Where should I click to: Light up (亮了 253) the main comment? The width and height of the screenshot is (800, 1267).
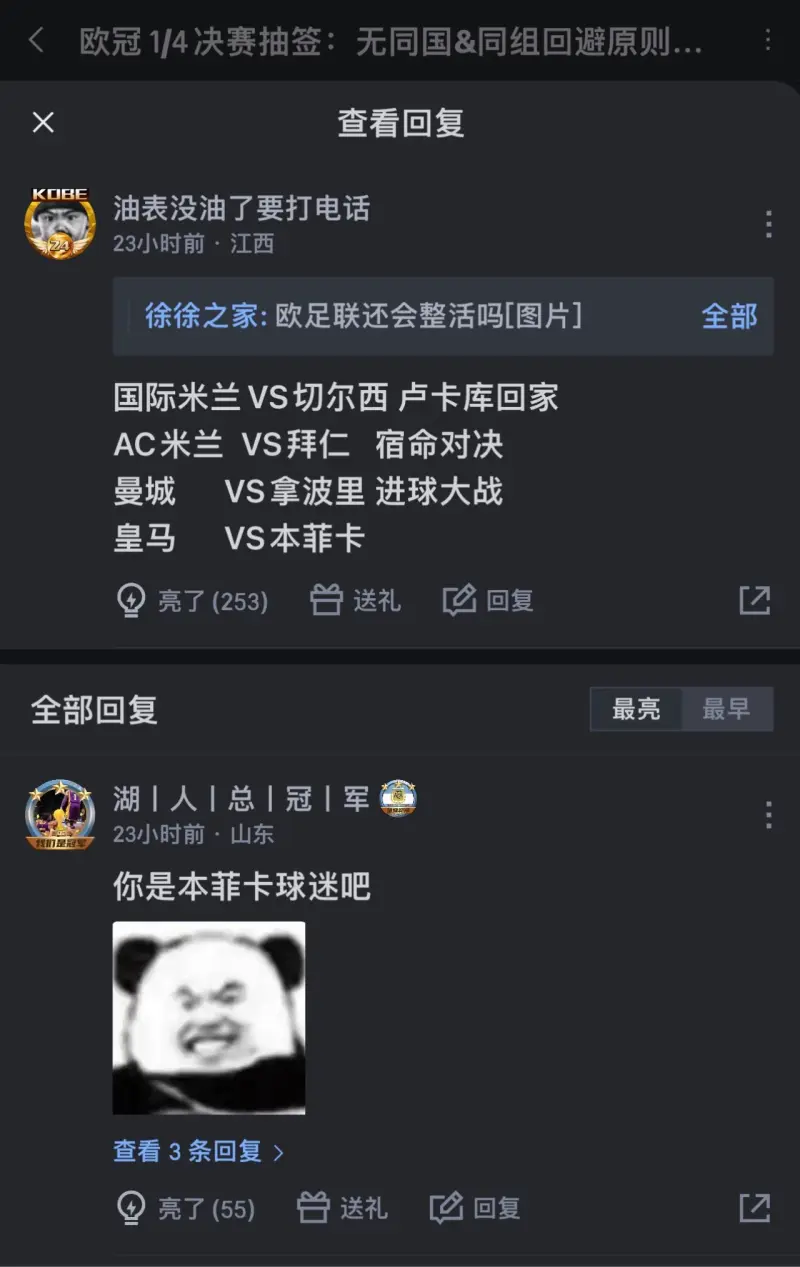tap(192, 600)
